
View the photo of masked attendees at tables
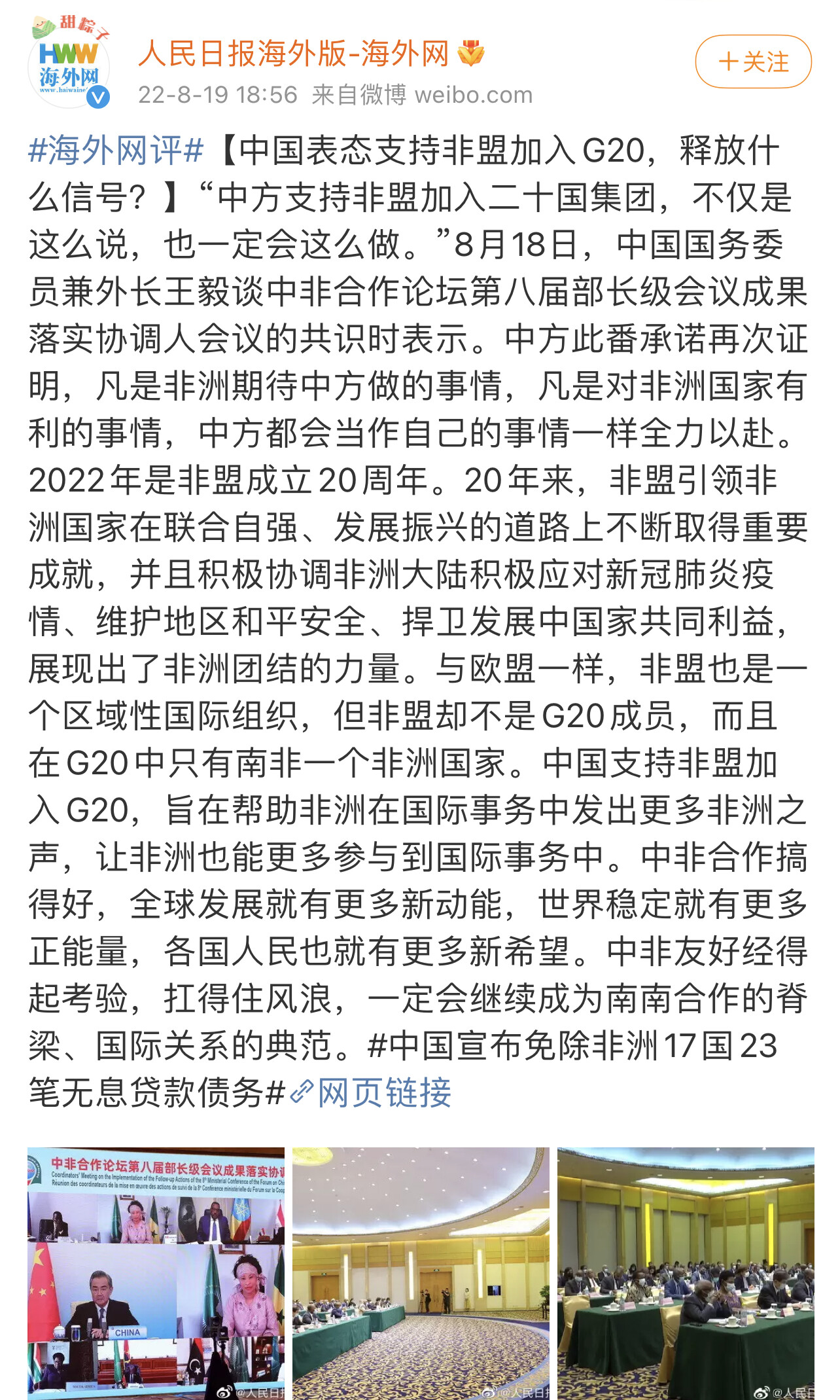tap(685, 1273)
